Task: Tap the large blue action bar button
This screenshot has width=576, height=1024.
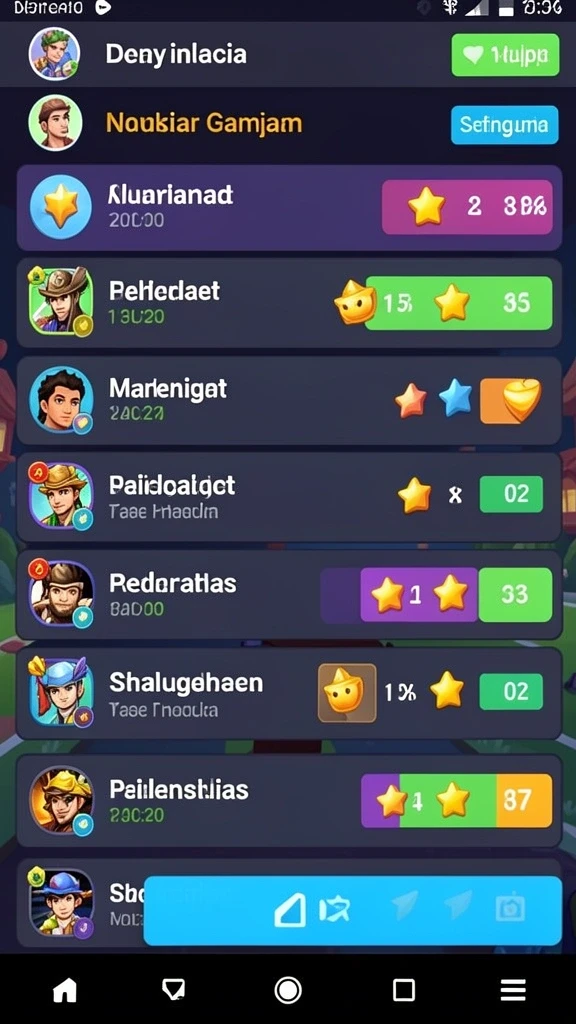Action: (353, 910)
